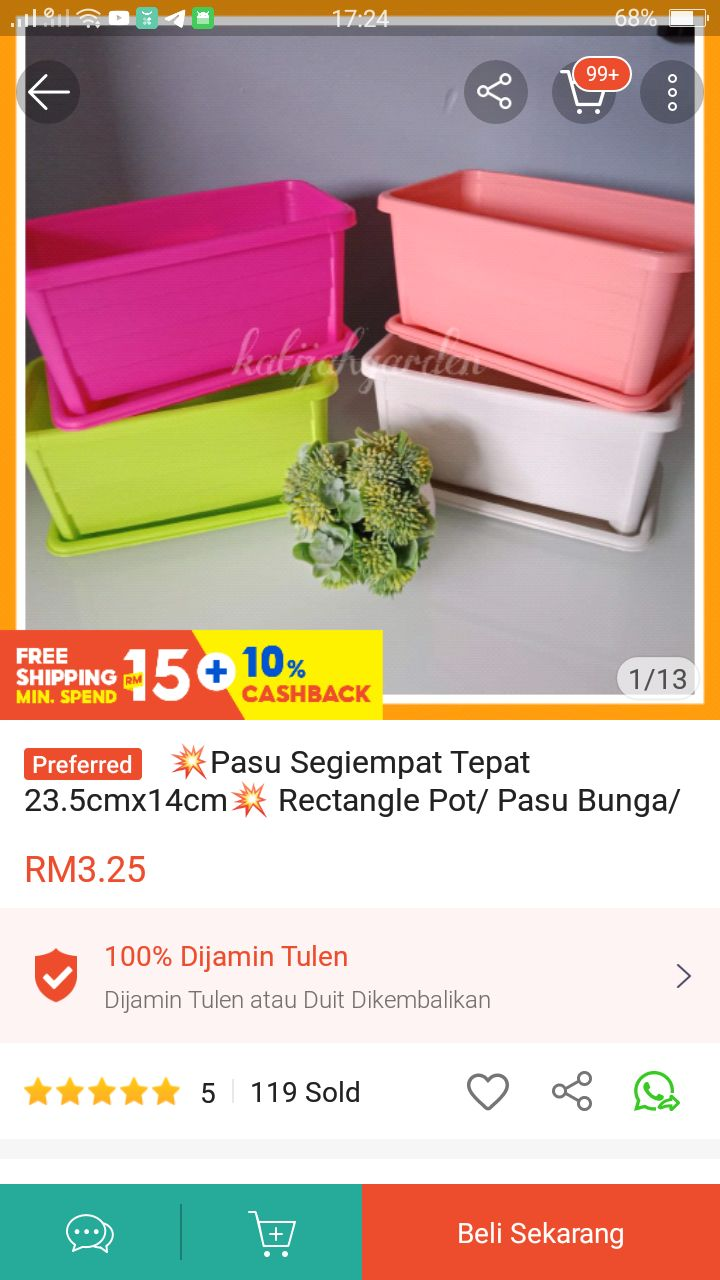Open the free shipping cashback banner
The image size is (720, 1280).
point(191,675)
